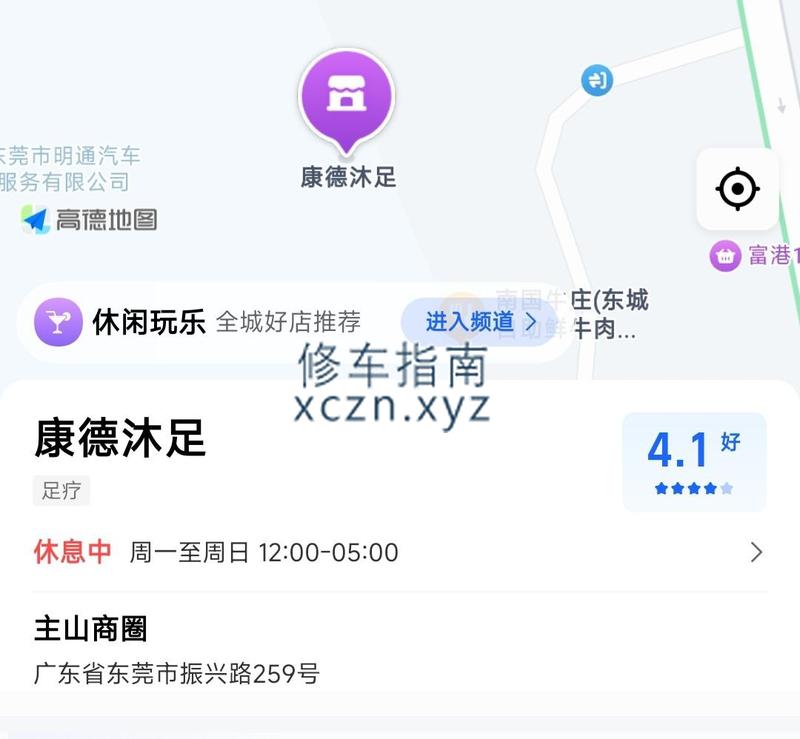Tap the 富港 shop marker on map

[x=726, y=256]
